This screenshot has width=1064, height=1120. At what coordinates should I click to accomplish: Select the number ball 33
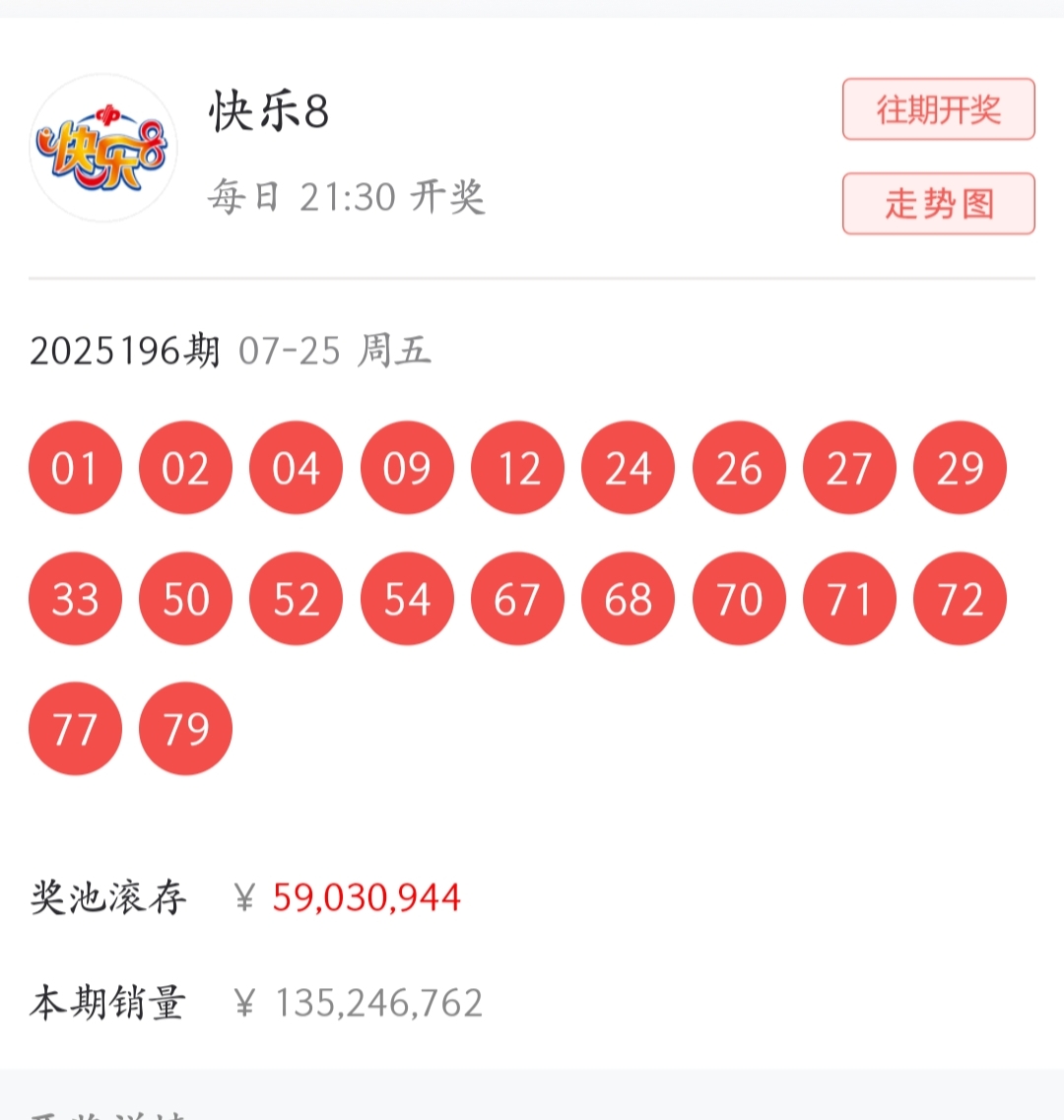click(75, 599)
